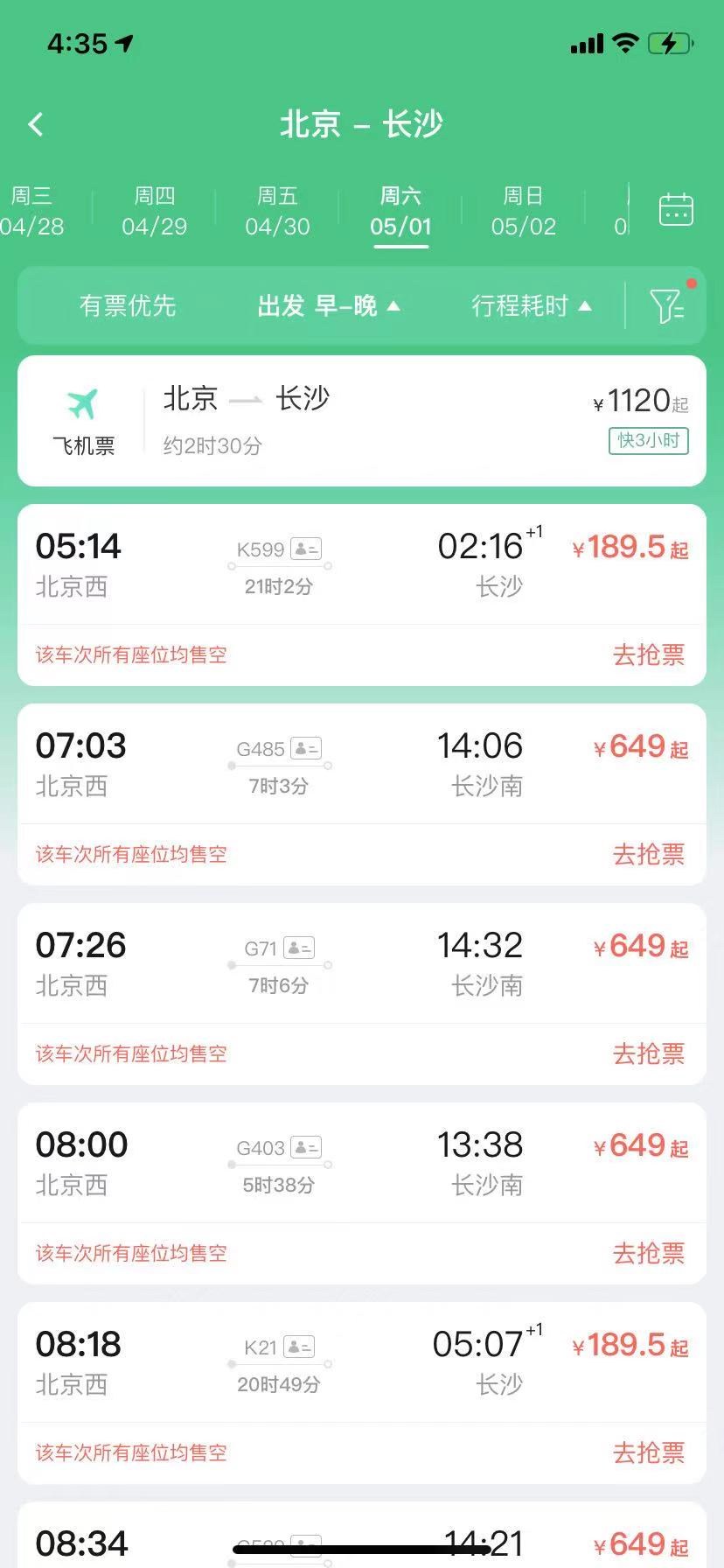Open train G71 departing 07:26

point(361,963)
